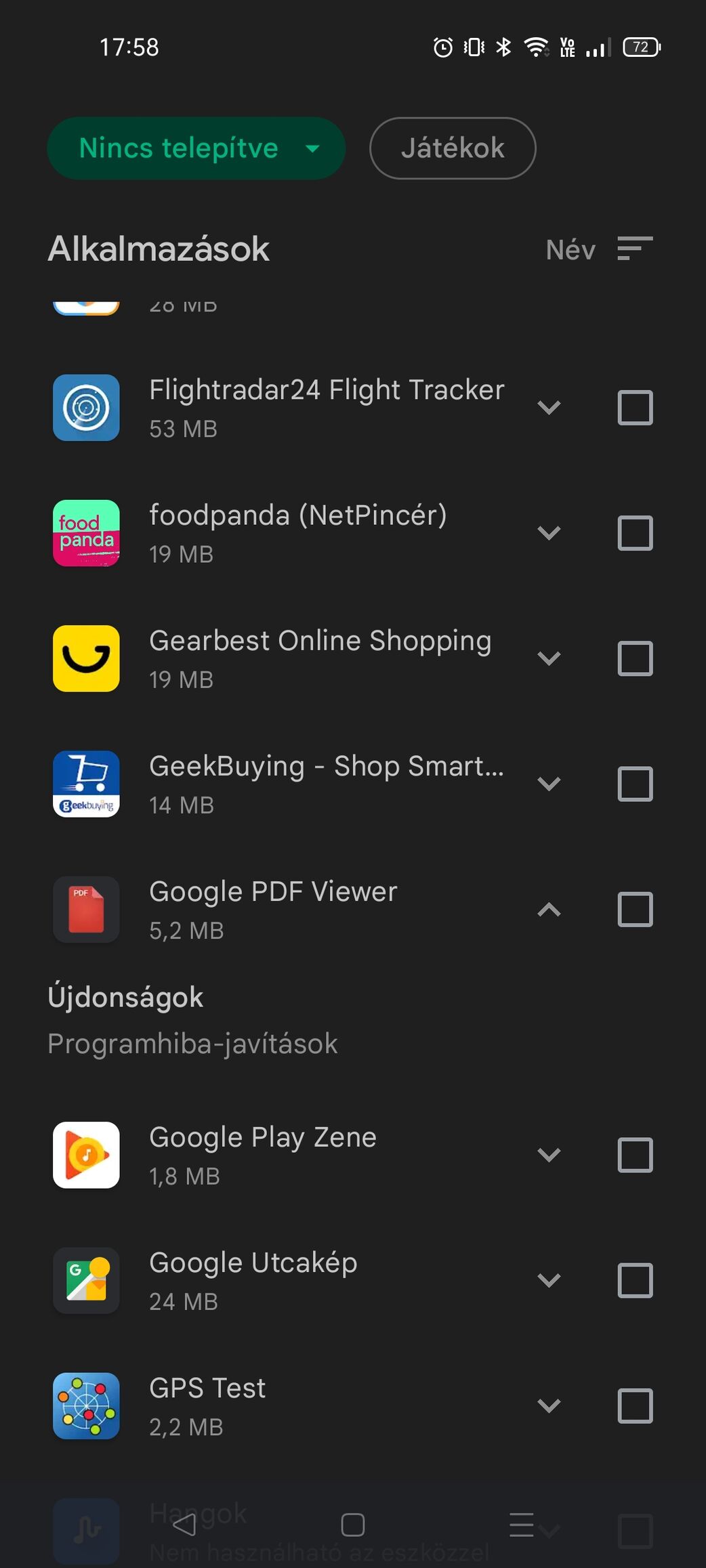Expand details for Flightradar24 Flight Tracker
Viewport: 706px width, 1568px height.
click(x=549, y=408)
